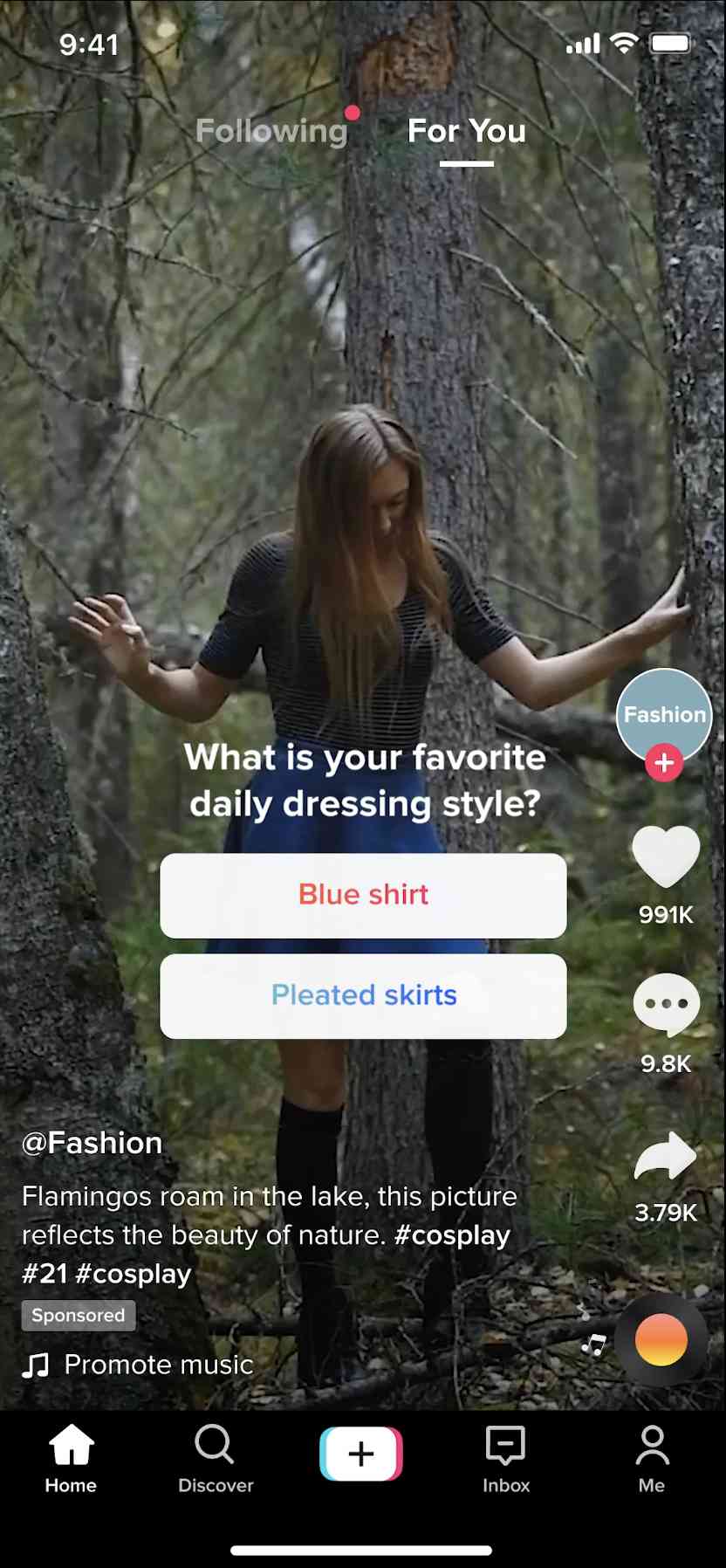Open the #21 hashtag

click(x=45, y=1274)
